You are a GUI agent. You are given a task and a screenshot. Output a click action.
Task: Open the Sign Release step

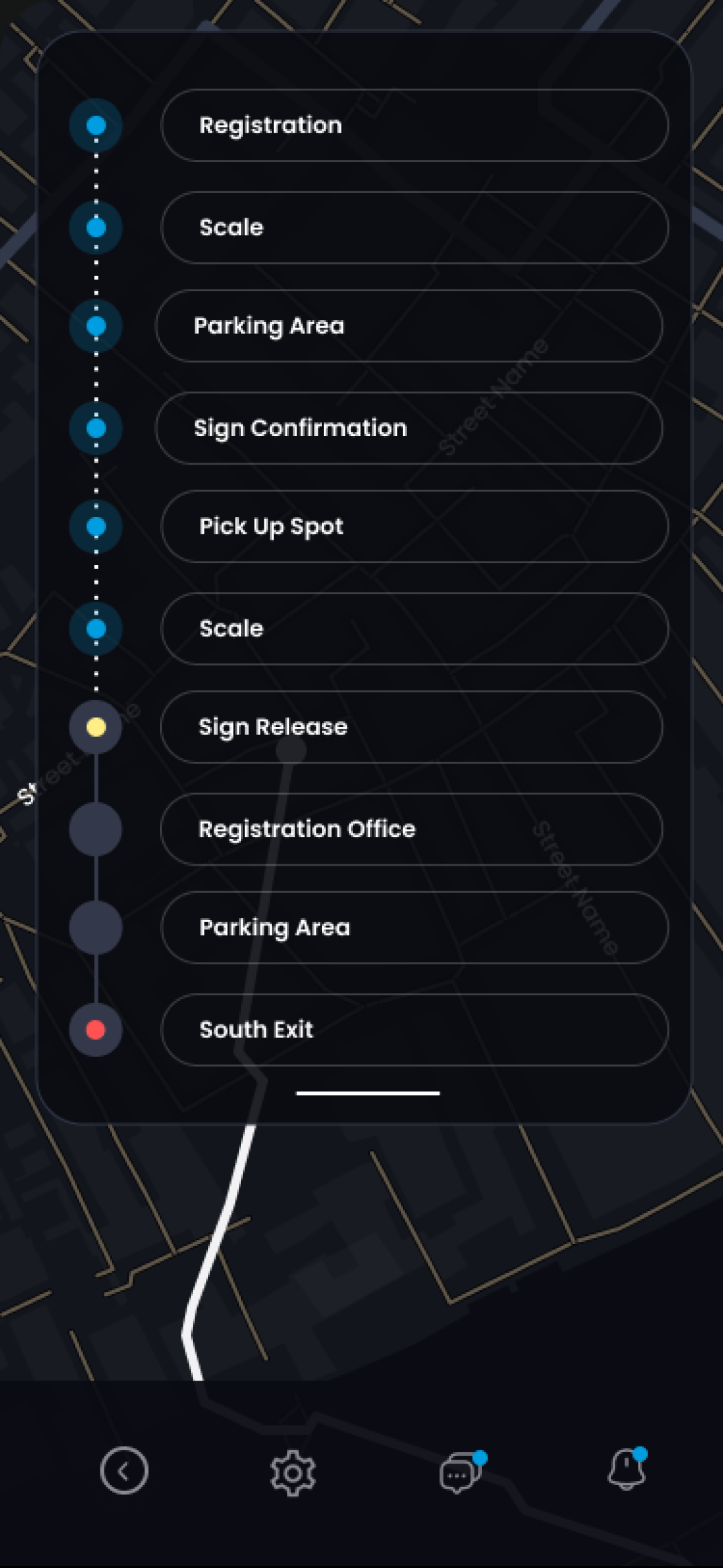pyautogui.click(x=411, y=727)
